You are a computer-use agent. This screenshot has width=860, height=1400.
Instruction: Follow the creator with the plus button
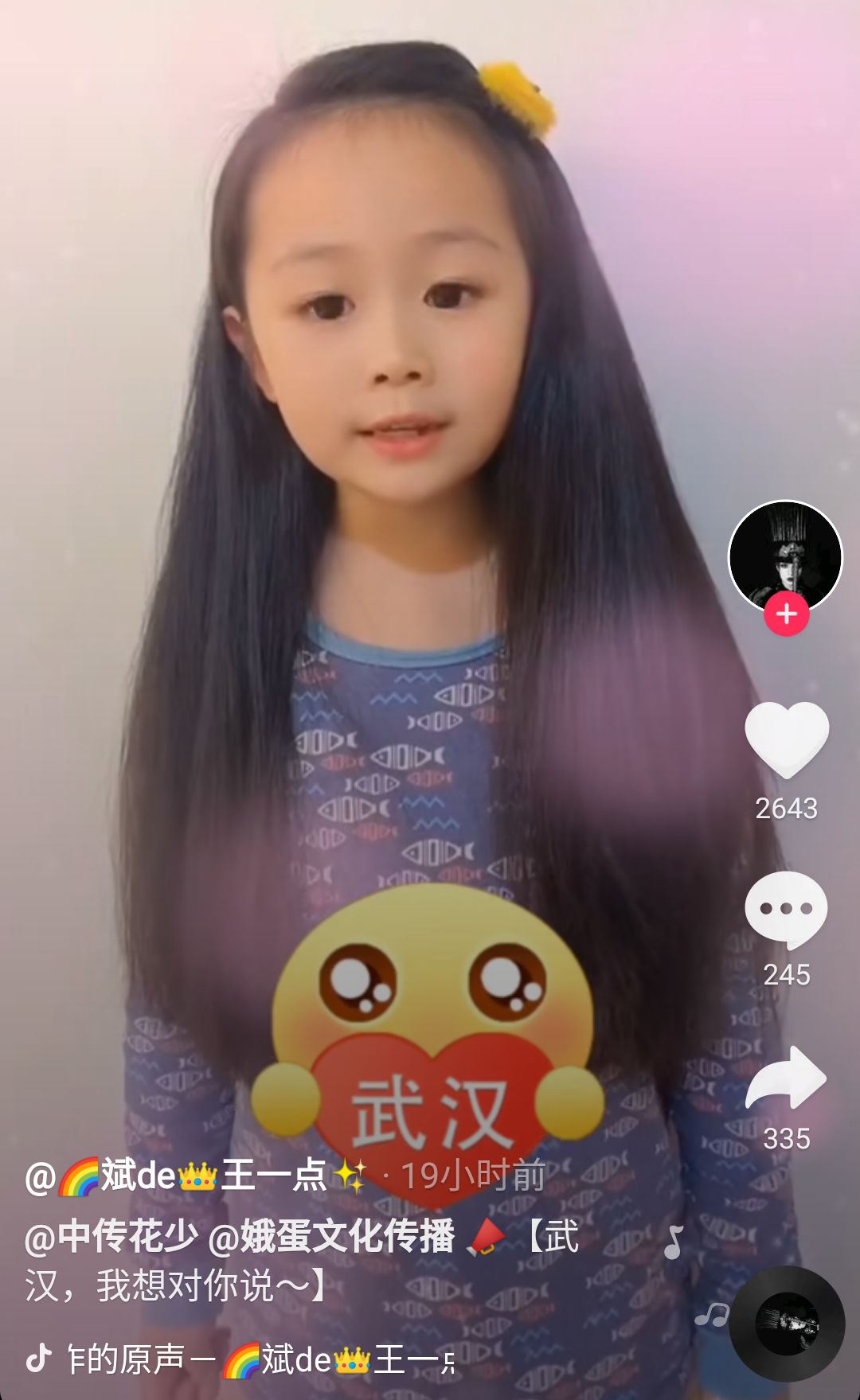tap(787, 614)
